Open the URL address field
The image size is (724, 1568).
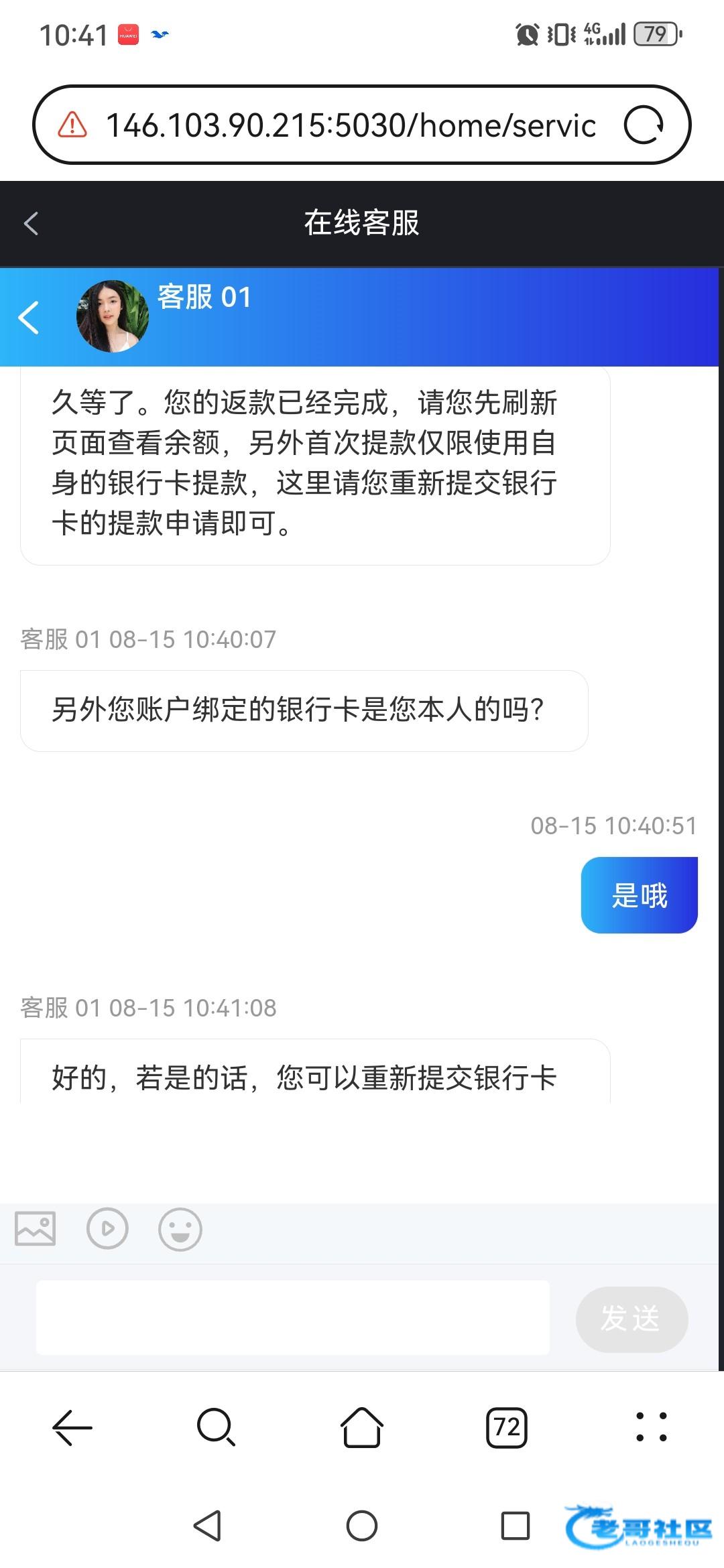[x=350, y=125]
